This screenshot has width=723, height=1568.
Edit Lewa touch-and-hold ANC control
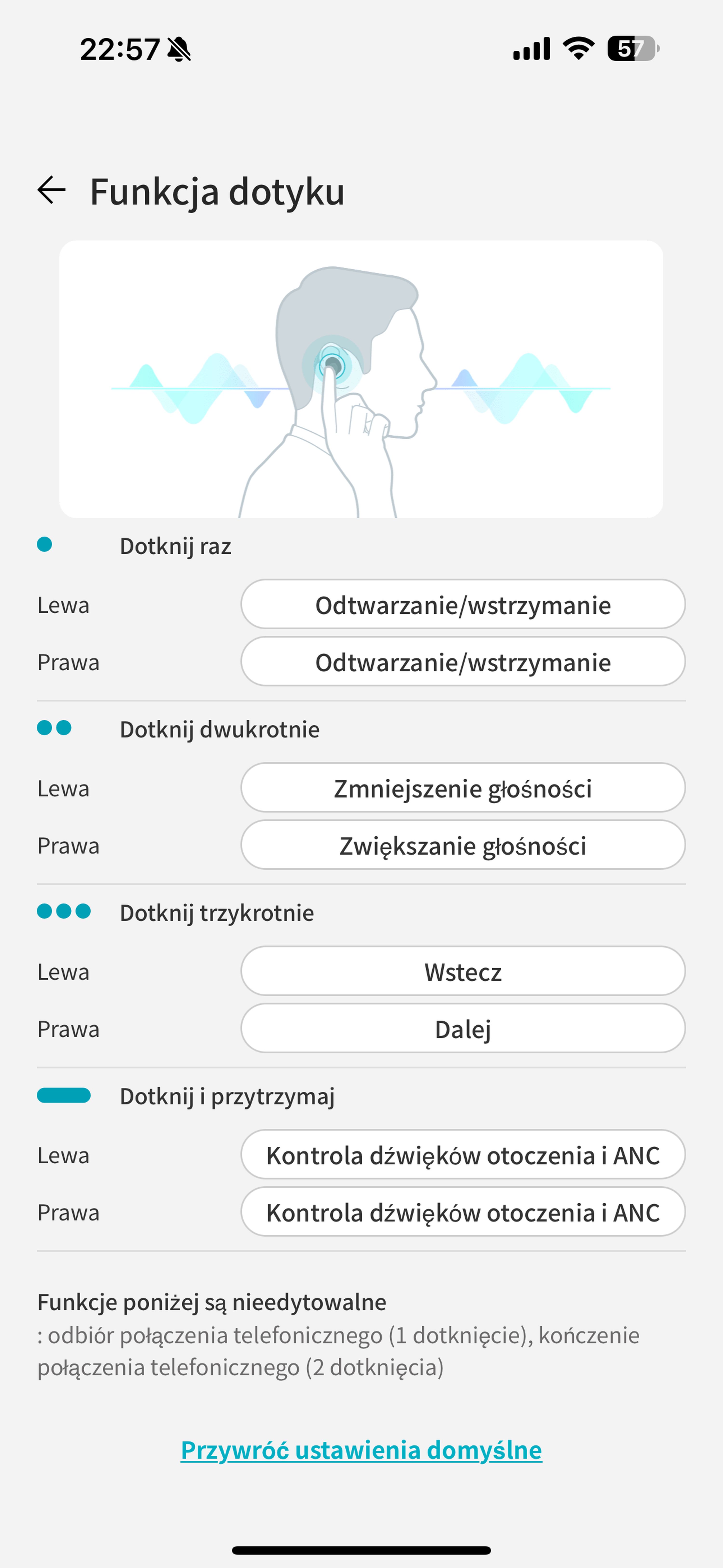point(463,1155)
